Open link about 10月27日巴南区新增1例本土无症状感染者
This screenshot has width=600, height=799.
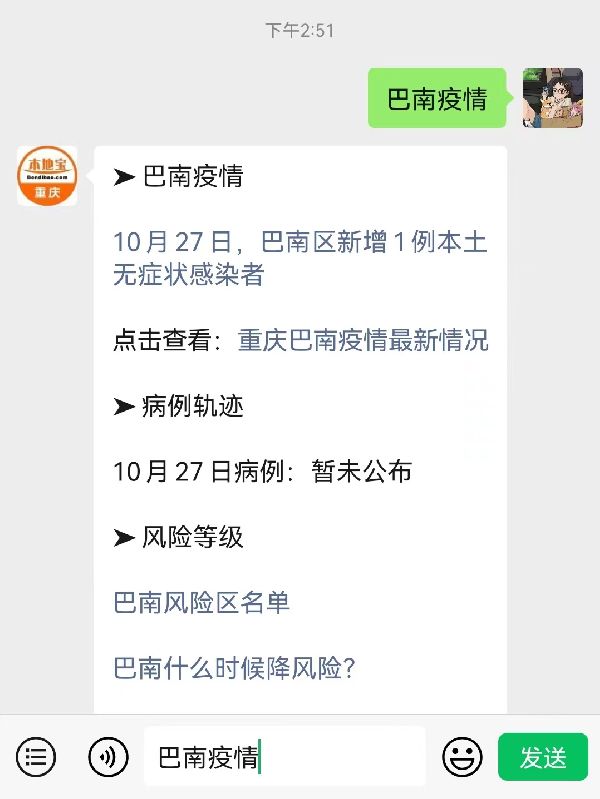click(x=300, y=258)
